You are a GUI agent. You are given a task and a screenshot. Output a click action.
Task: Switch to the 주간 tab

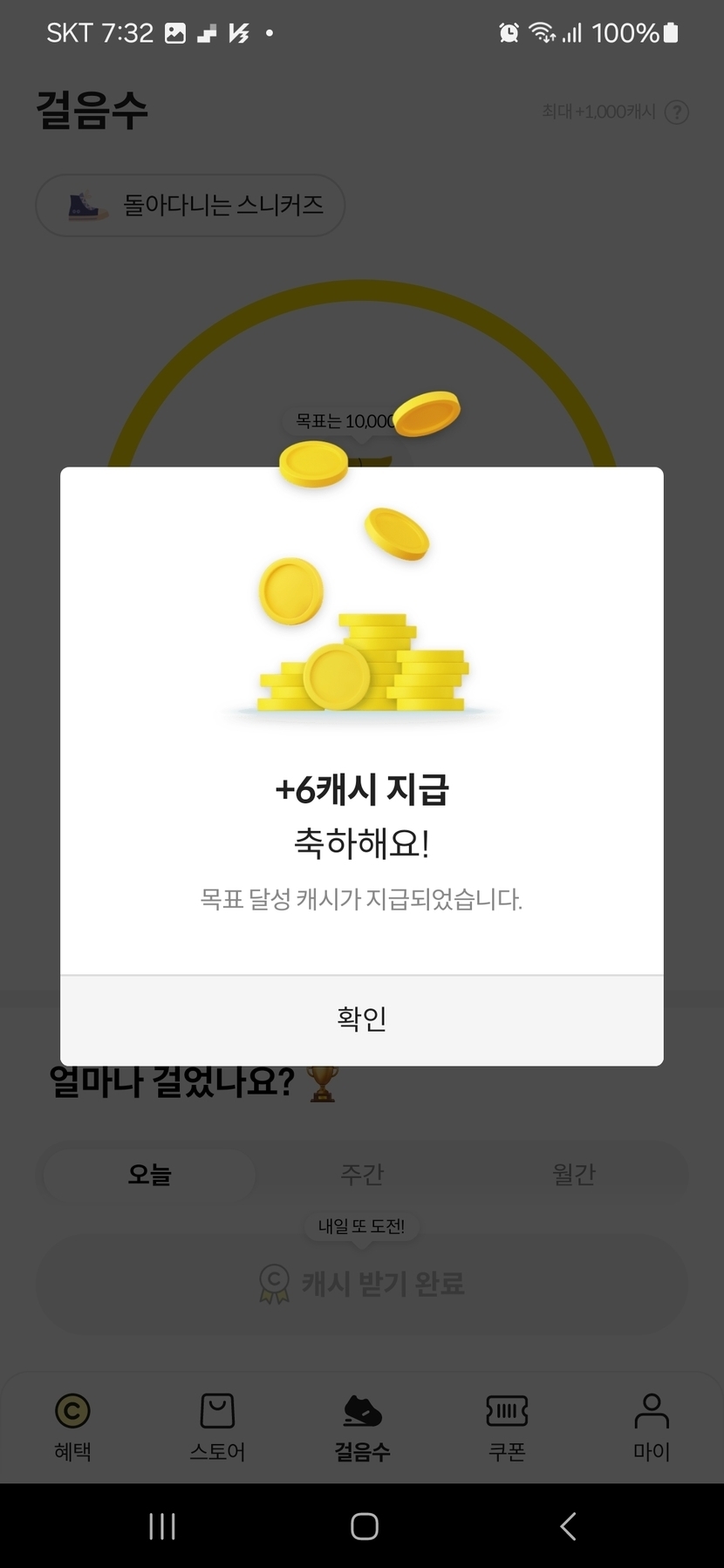(362, 1174)
